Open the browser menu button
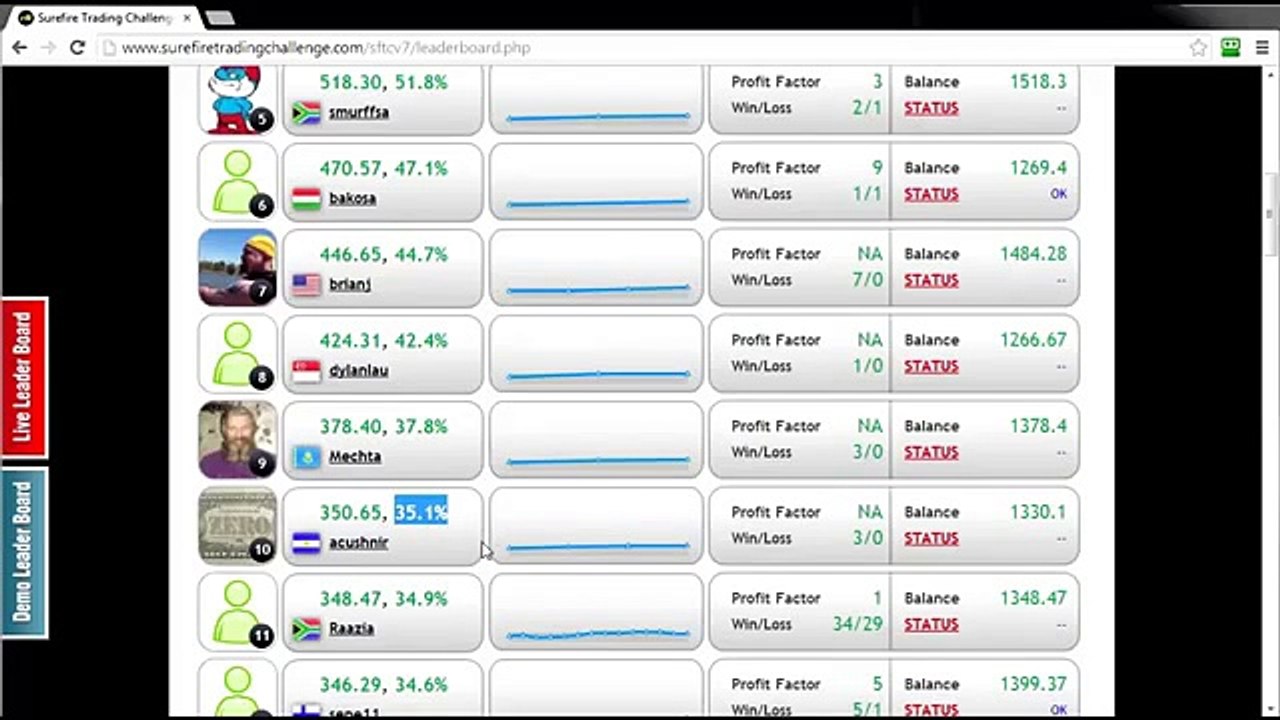Image resolution: width=1280 pixels, height=720 pixels. (1261, 47)
